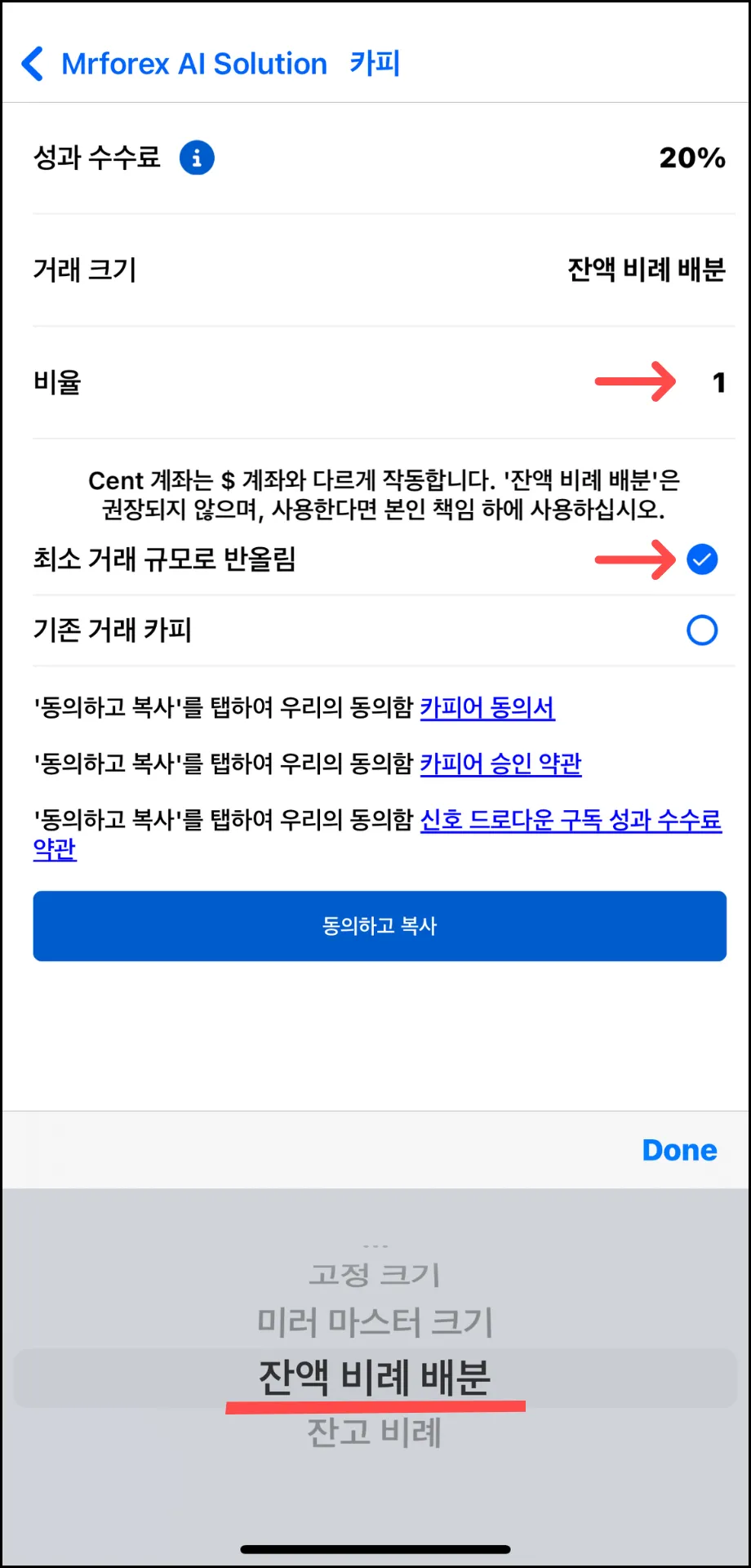Select 잔고 비례 in the picker
Viewport: 751px width, 1568px height.
pyautogui.click(x=375, y=1432)
